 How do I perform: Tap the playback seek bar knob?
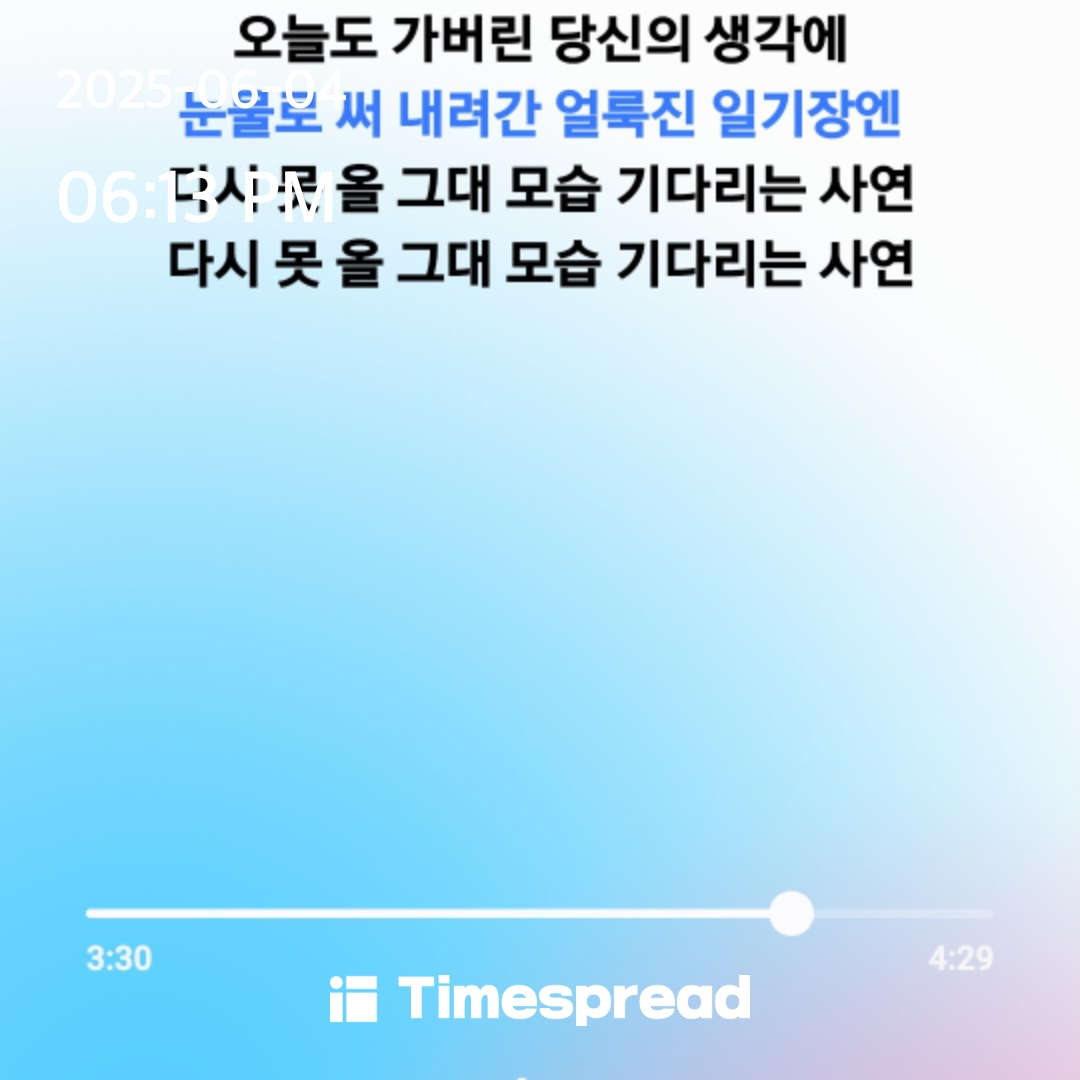(791, 913)
